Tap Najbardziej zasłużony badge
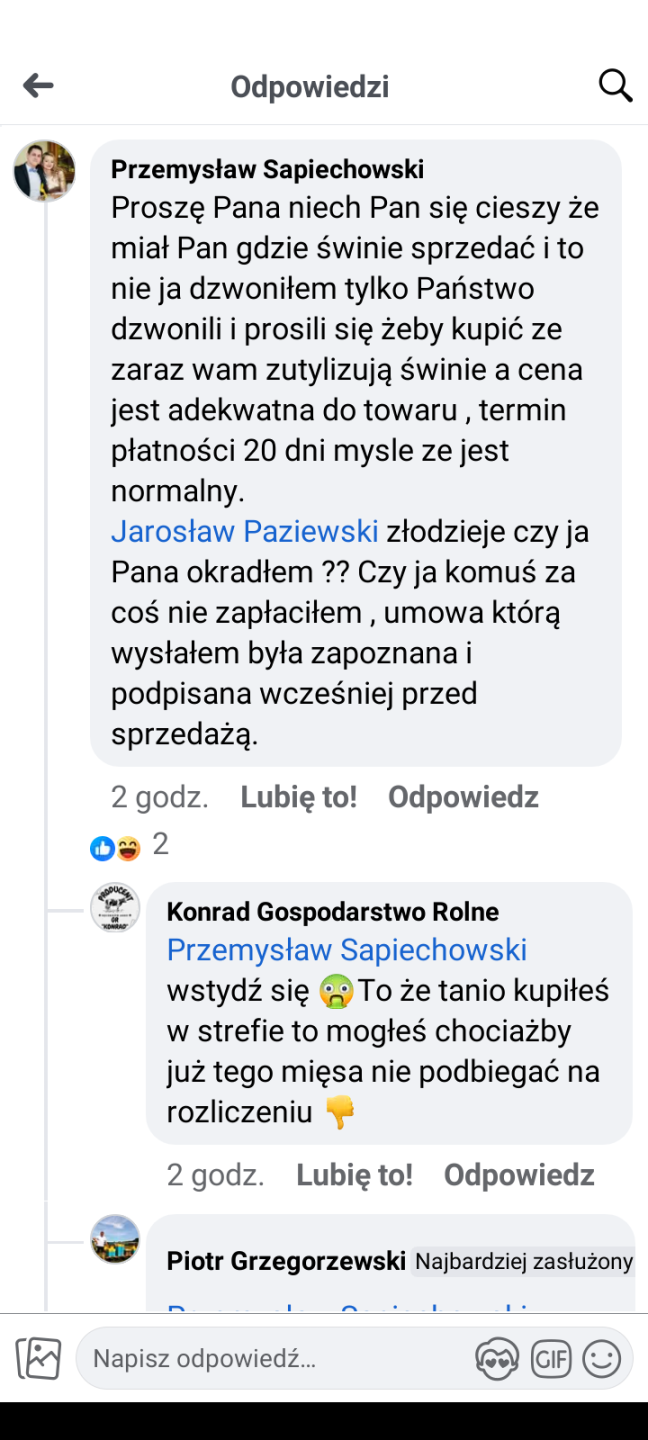This screenshot has height=1440, width=648. point(523,1262)
